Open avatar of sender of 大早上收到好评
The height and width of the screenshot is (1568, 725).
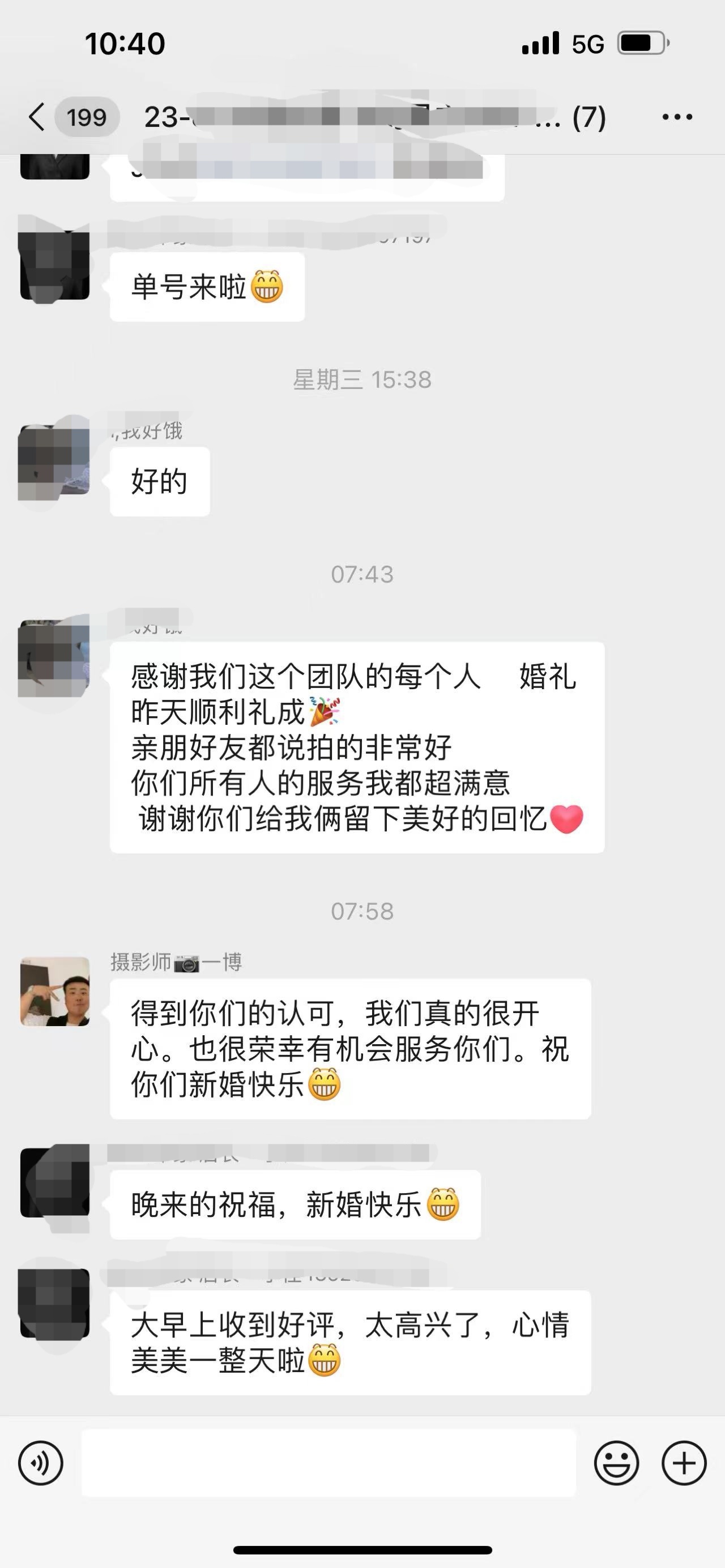point(55,1304)
